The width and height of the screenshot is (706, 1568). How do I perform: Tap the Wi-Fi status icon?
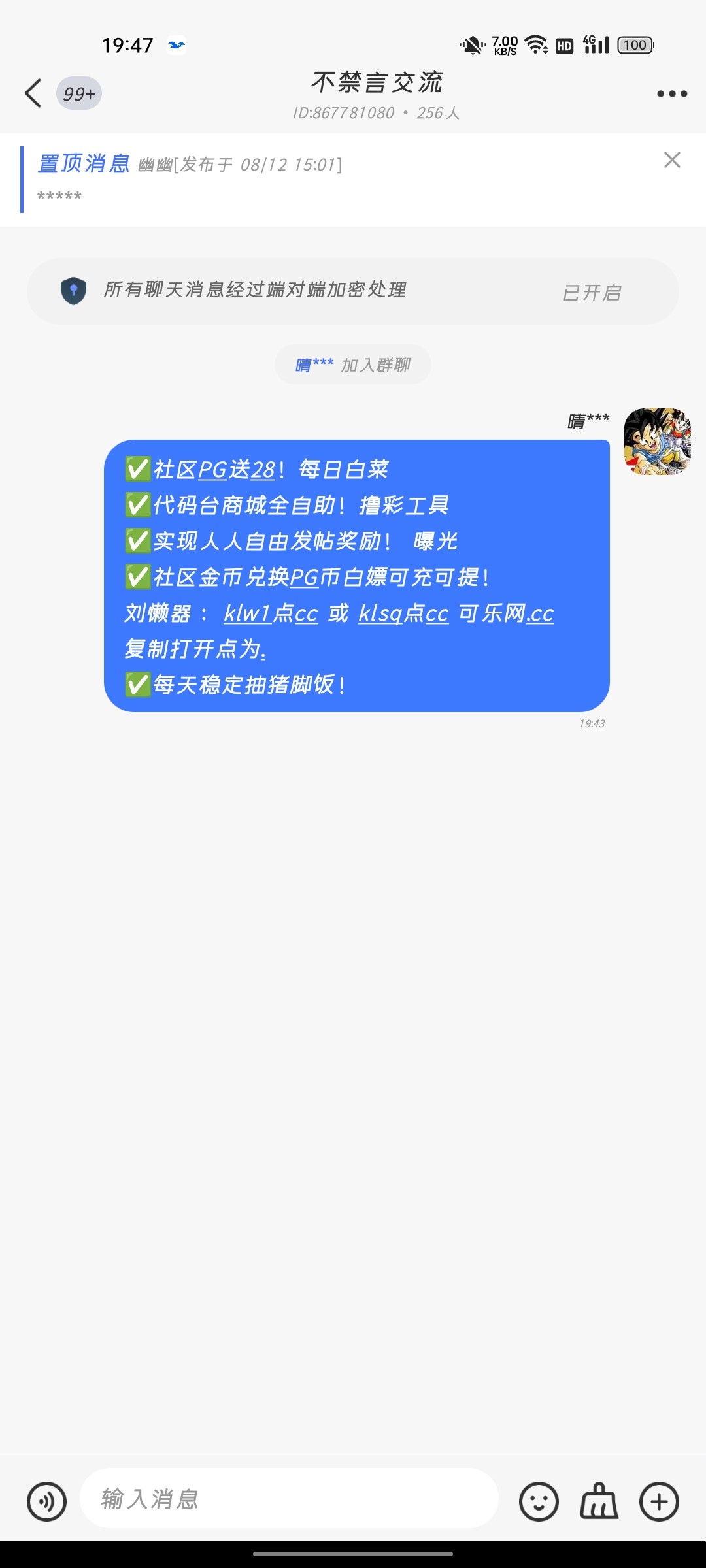click(536, 44)
